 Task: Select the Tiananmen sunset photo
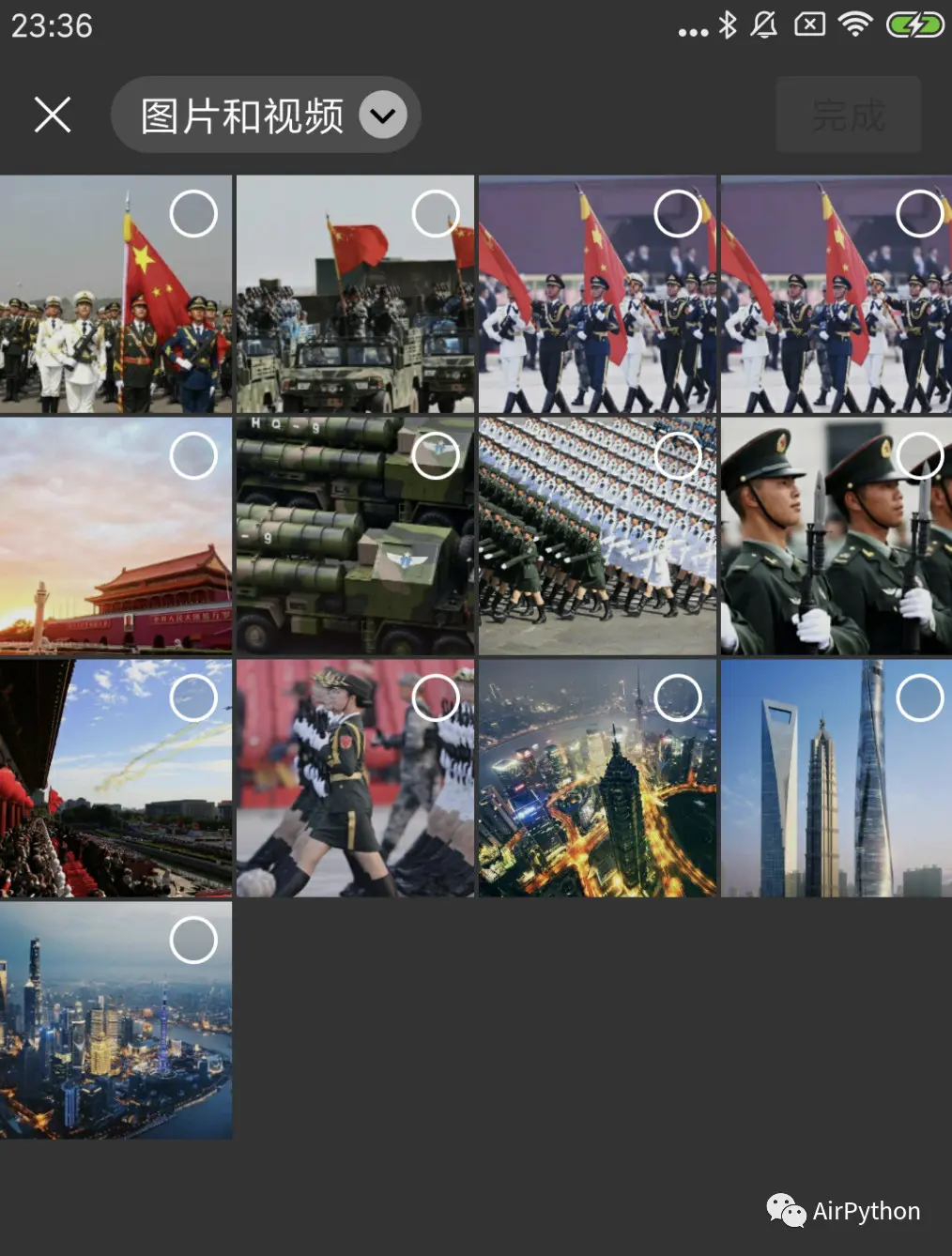193,456
